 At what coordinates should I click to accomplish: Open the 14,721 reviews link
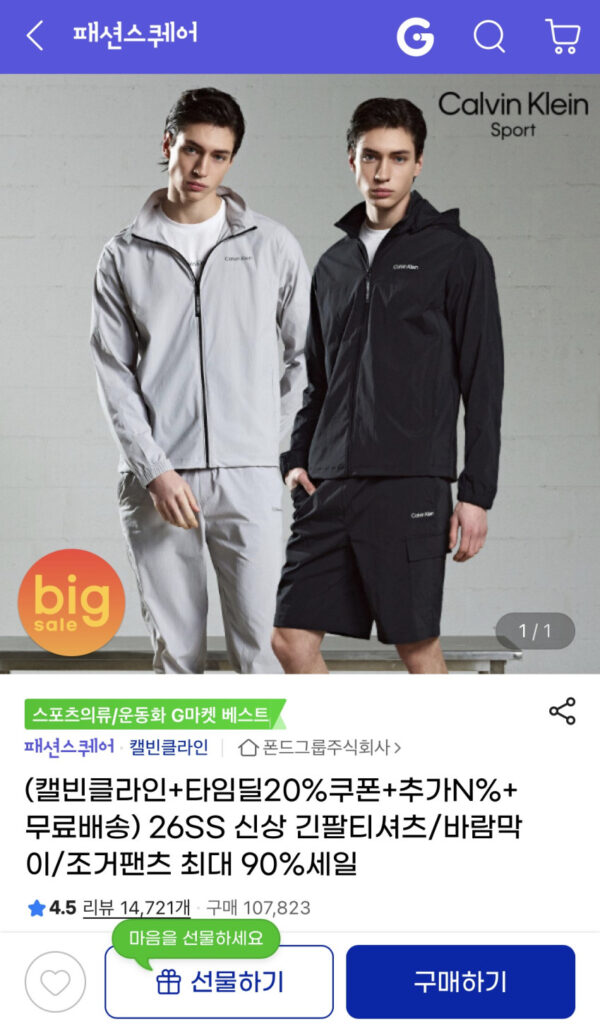[136, 908]
